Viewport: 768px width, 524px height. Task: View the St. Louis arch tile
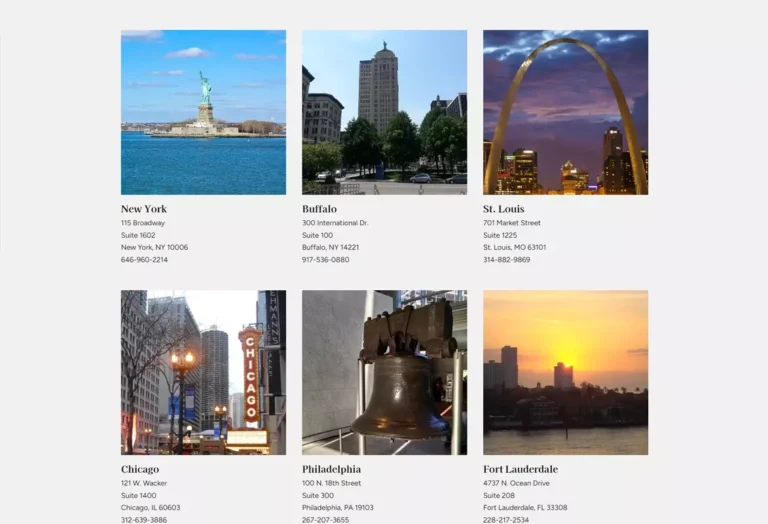(565, 112)
